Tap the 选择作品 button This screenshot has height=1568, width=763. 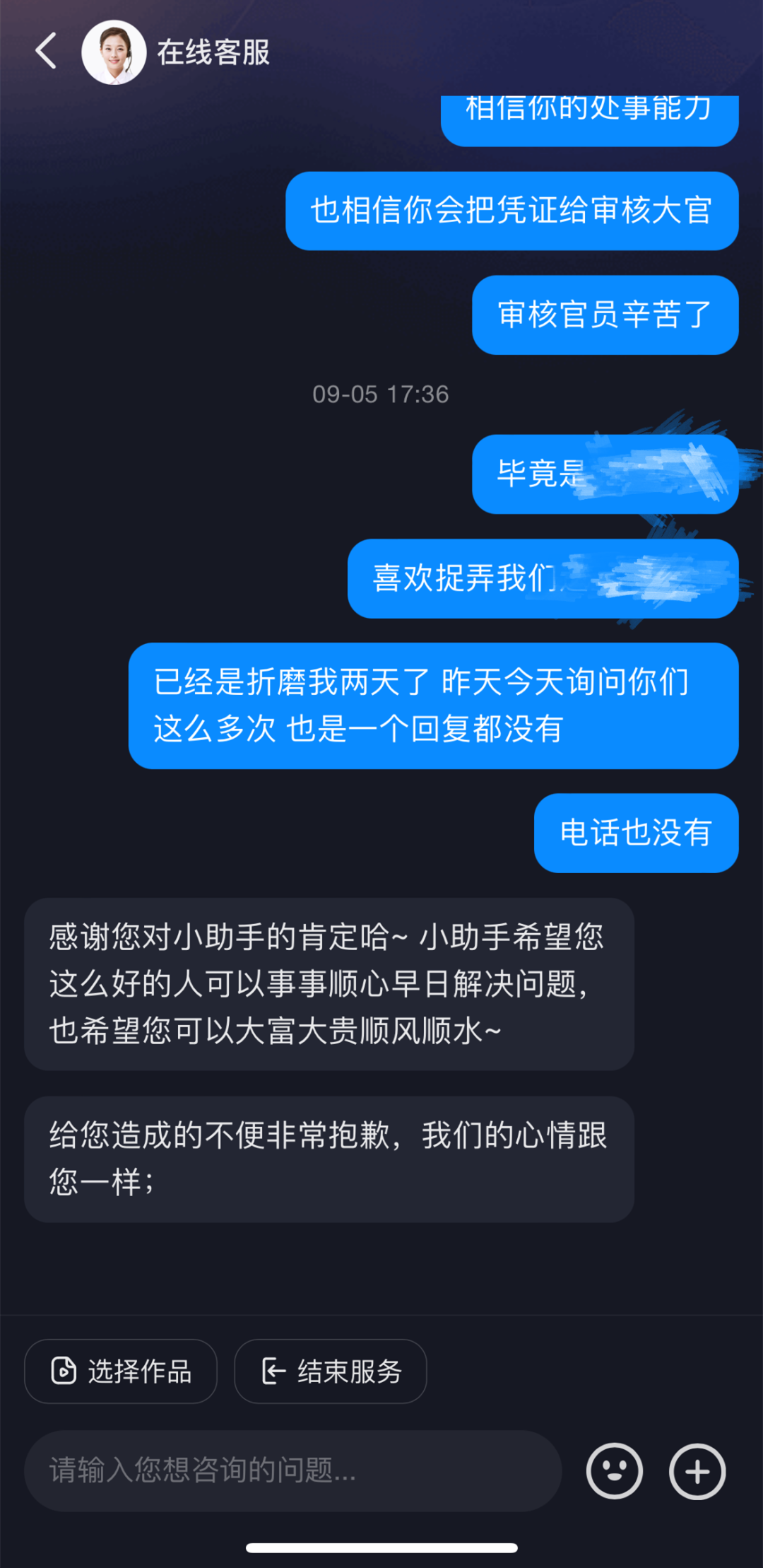point(121,1371)
